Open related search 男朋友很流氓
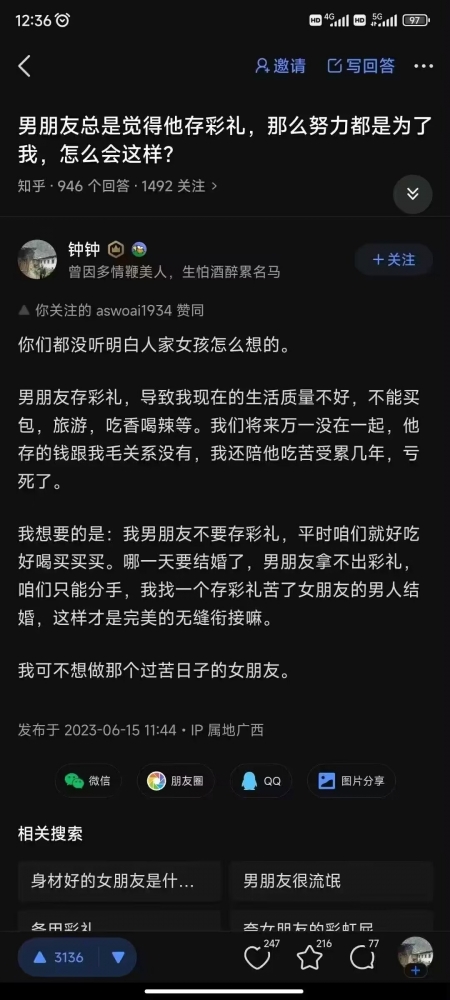This screenshot has width=450, height=1000. (x=331, y=881)
